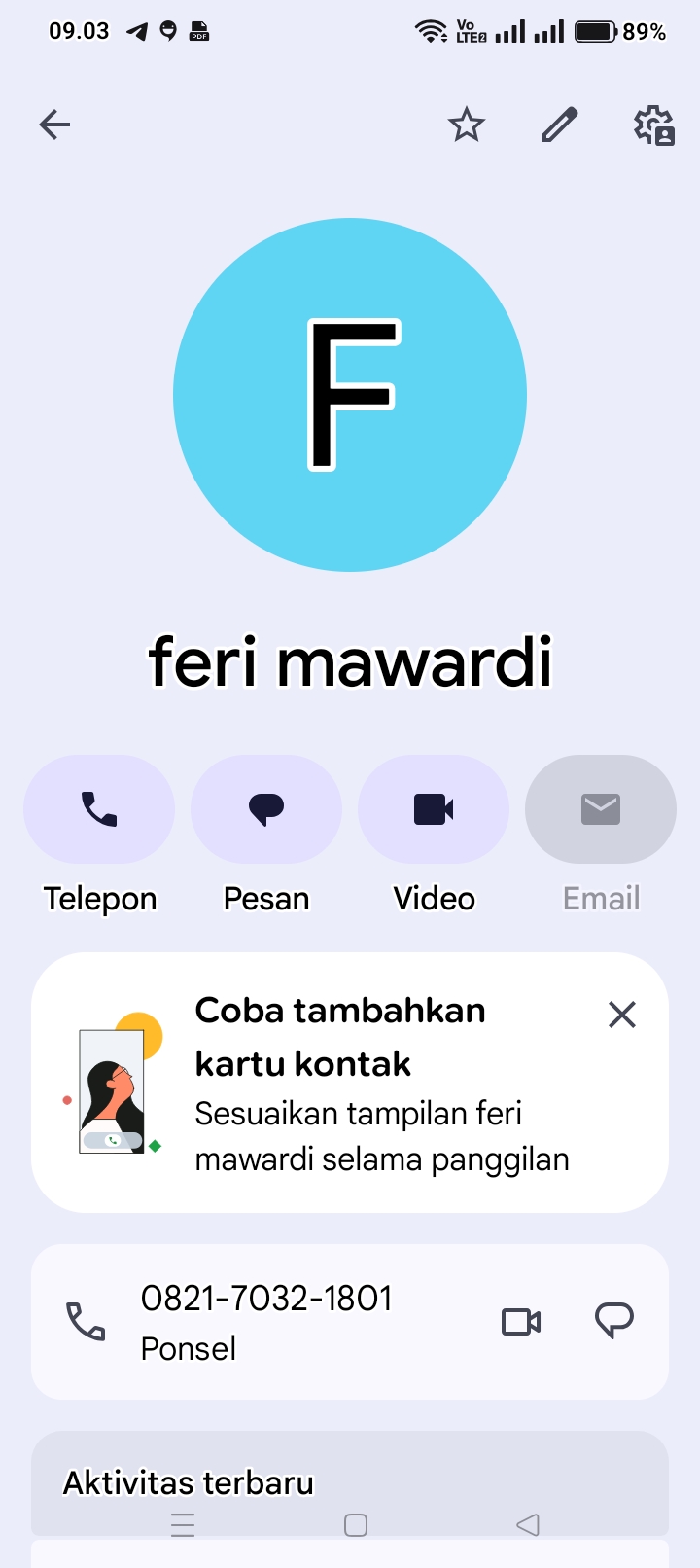Tap the navigation back triangle at bottom

[528, 1525]
